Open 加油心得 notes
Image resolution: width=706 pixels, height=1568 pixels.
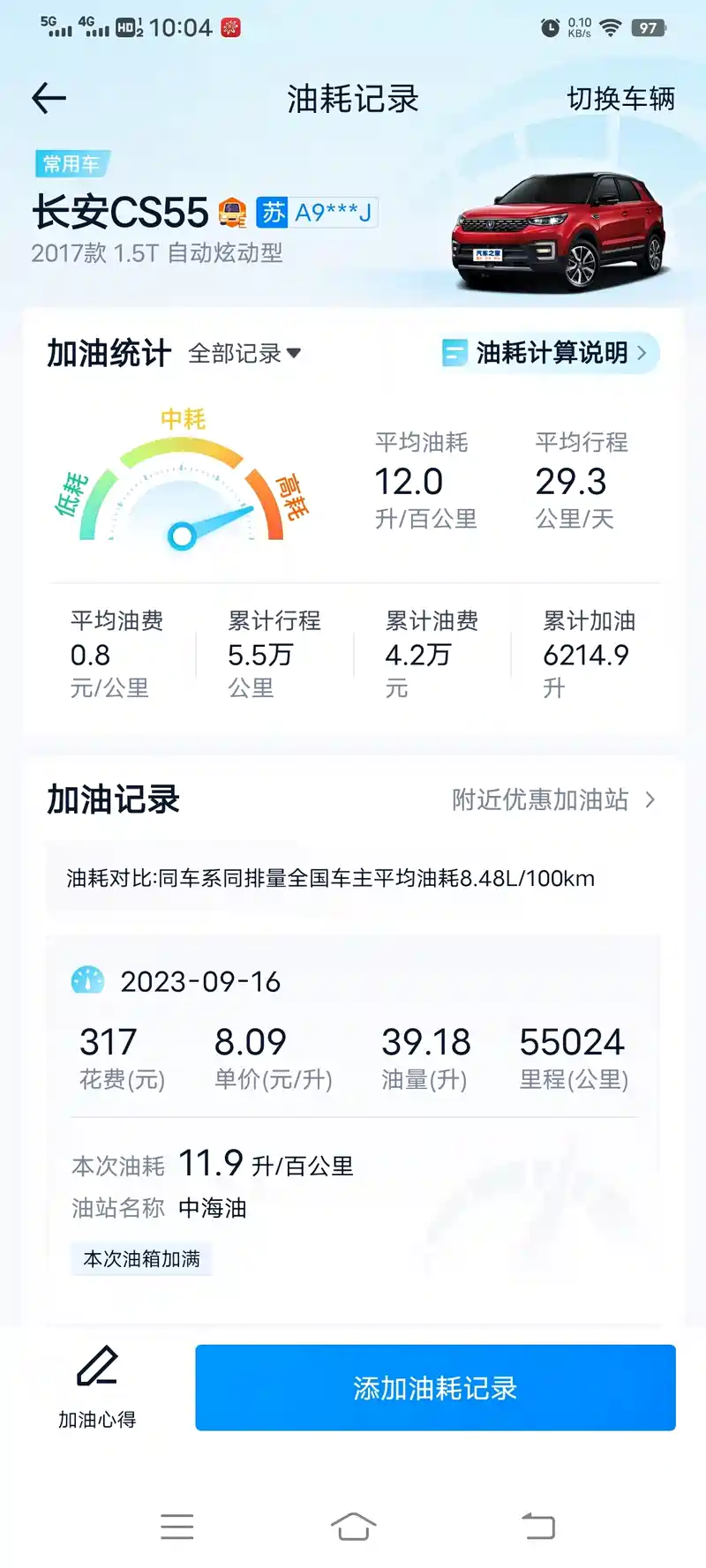(x=97, y=1385)
